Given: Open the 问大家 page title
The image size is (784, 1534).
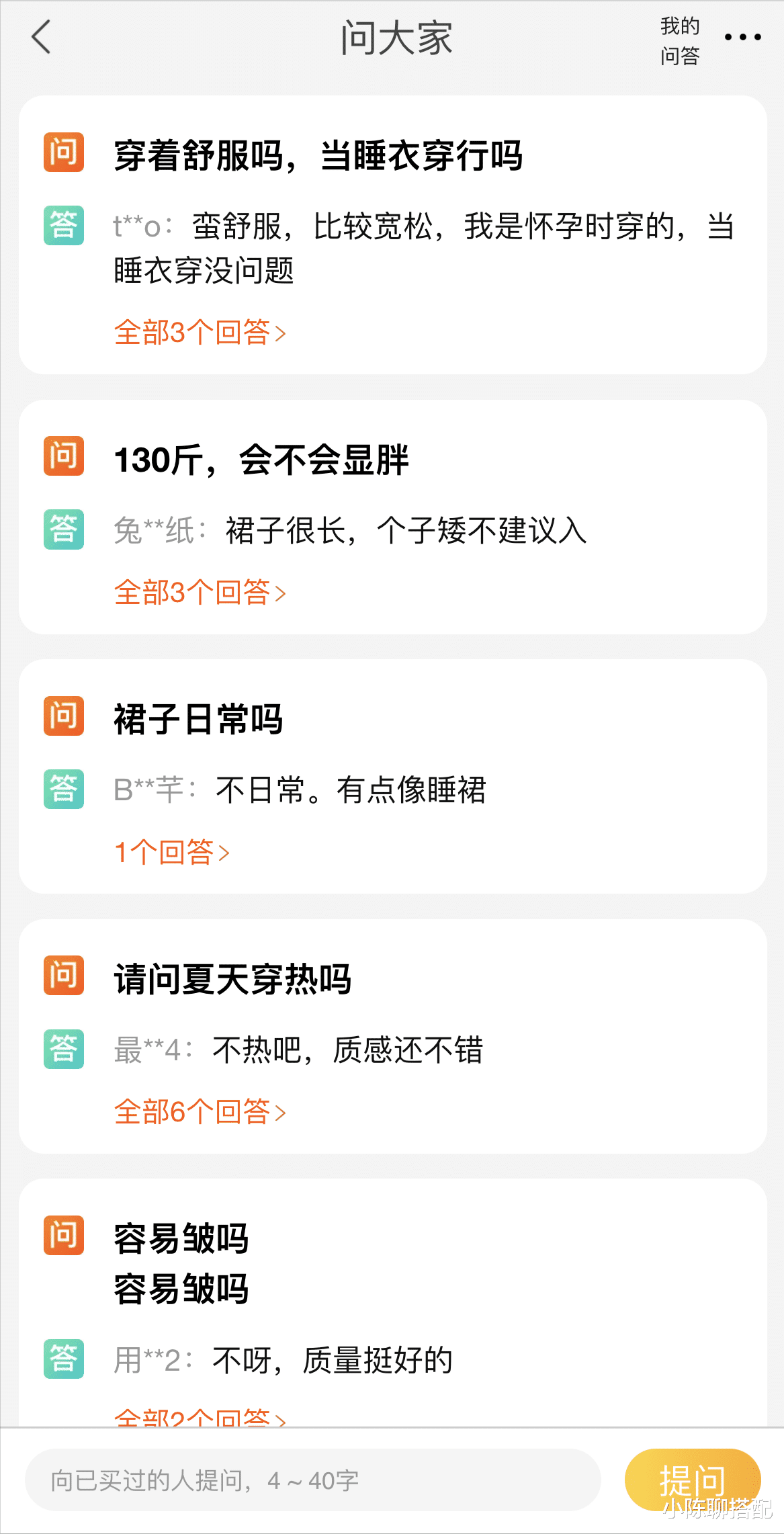Looking at the screenshot, I should pos(392,38).
